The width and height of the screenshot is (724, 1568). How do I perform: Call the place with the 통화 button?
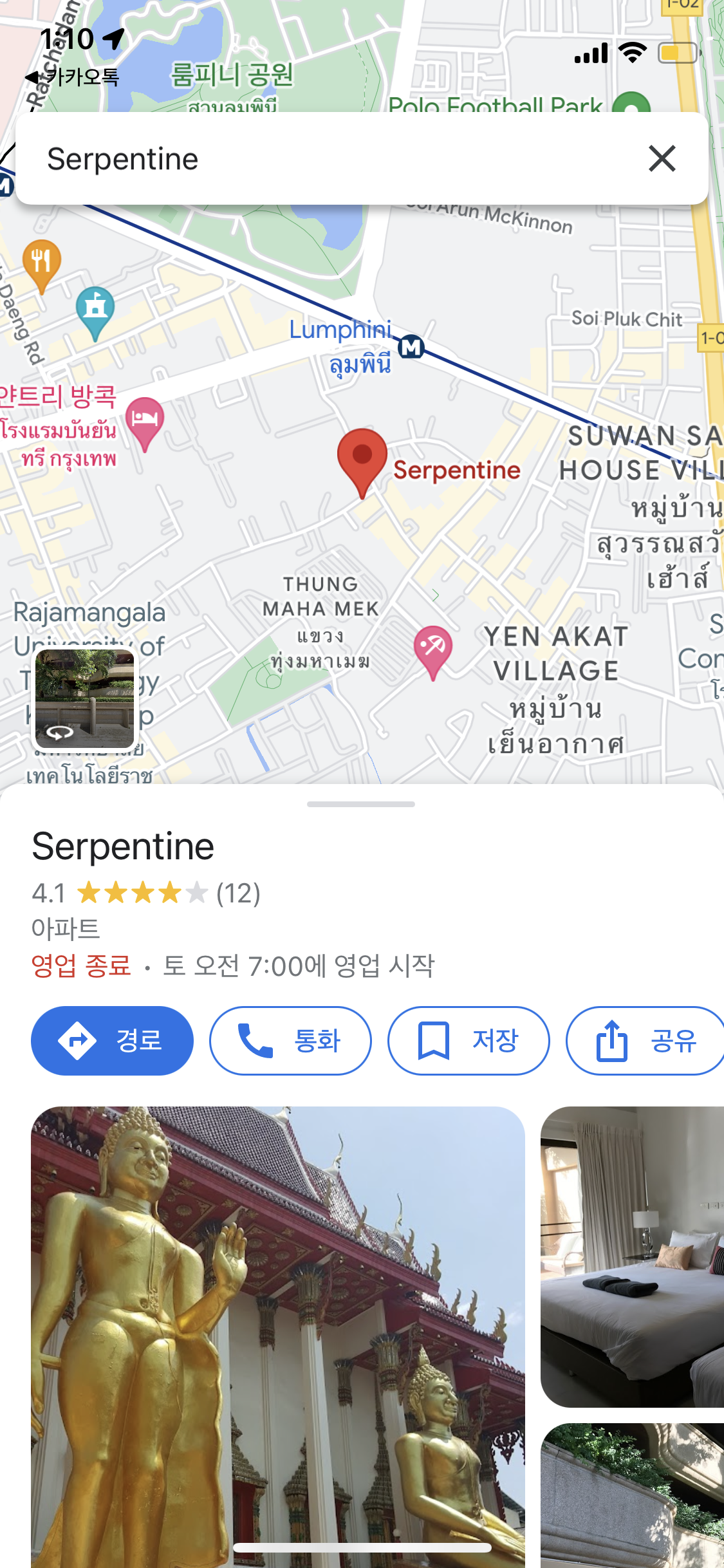pyautogui.click(x=290, y=1040)
